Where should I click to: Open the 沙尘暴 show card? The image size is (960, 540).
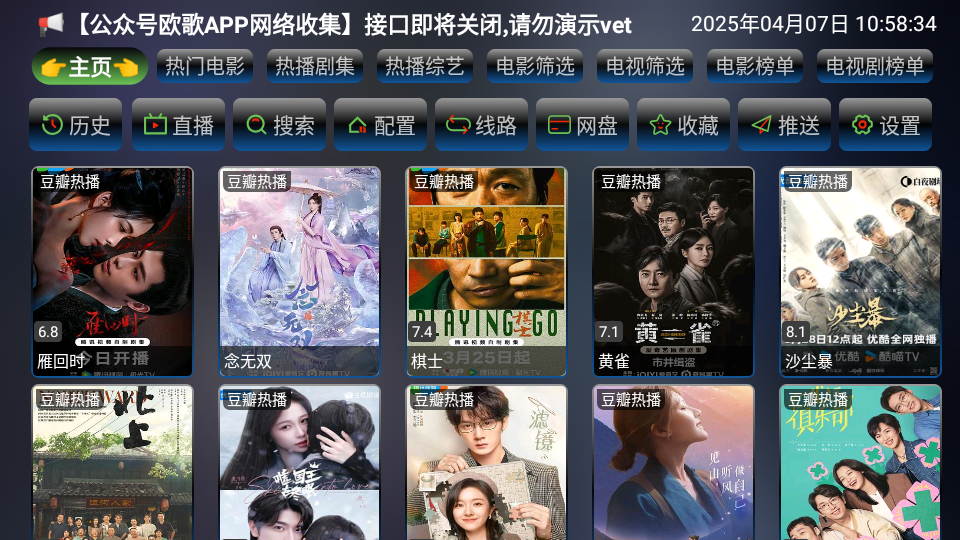click(x=860, y=270)
